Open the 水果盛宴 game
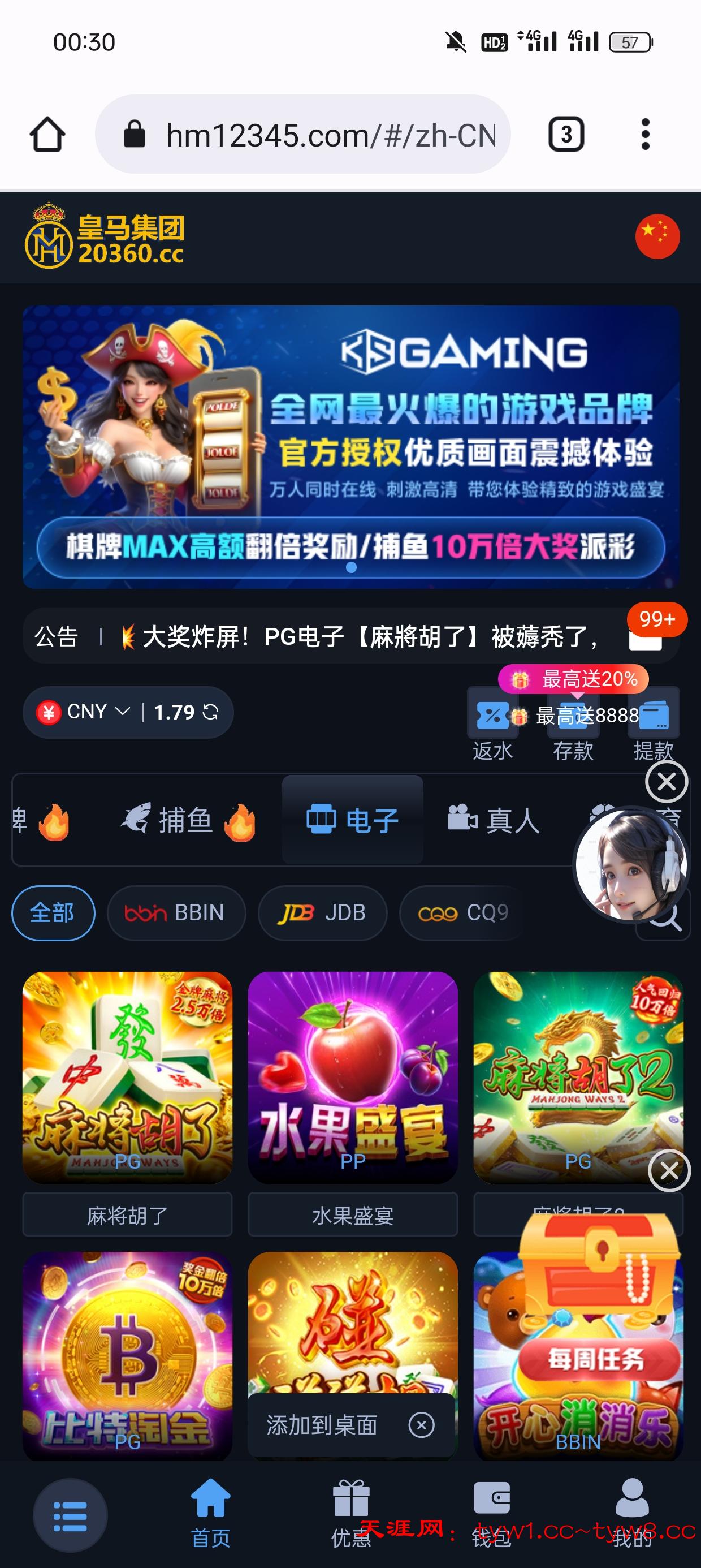 pos(352,1077)
